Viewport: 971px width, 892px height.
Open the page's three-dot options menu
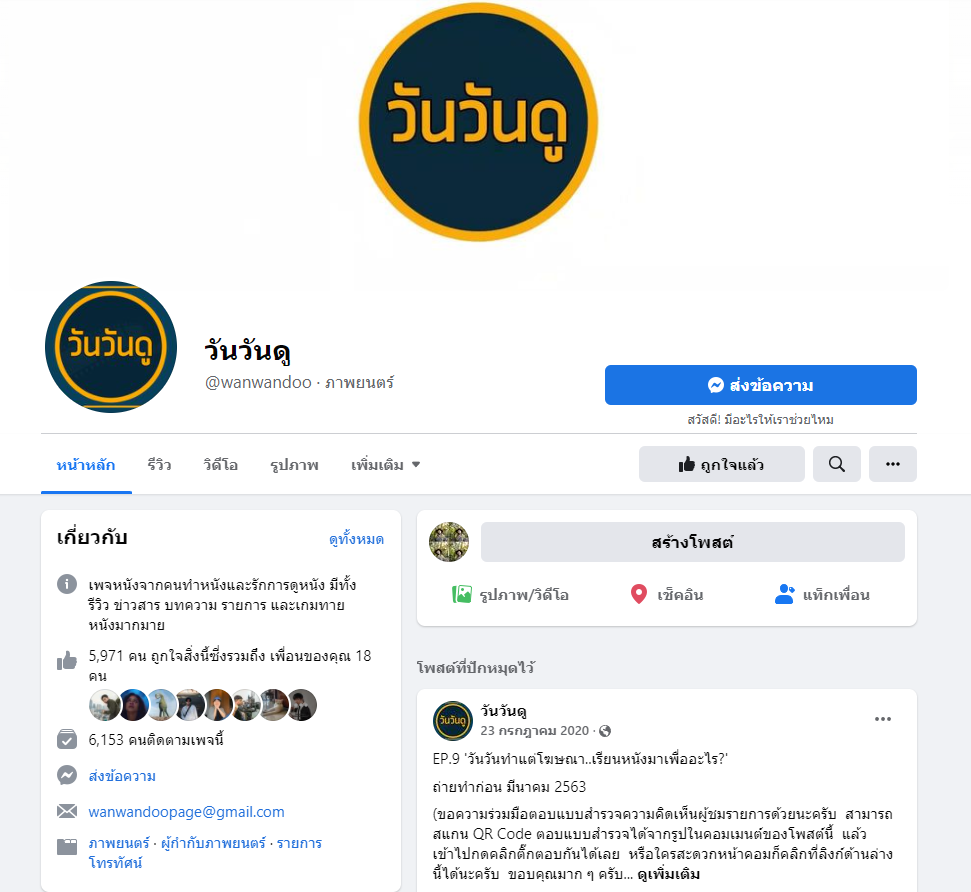(x=892, y=464)
